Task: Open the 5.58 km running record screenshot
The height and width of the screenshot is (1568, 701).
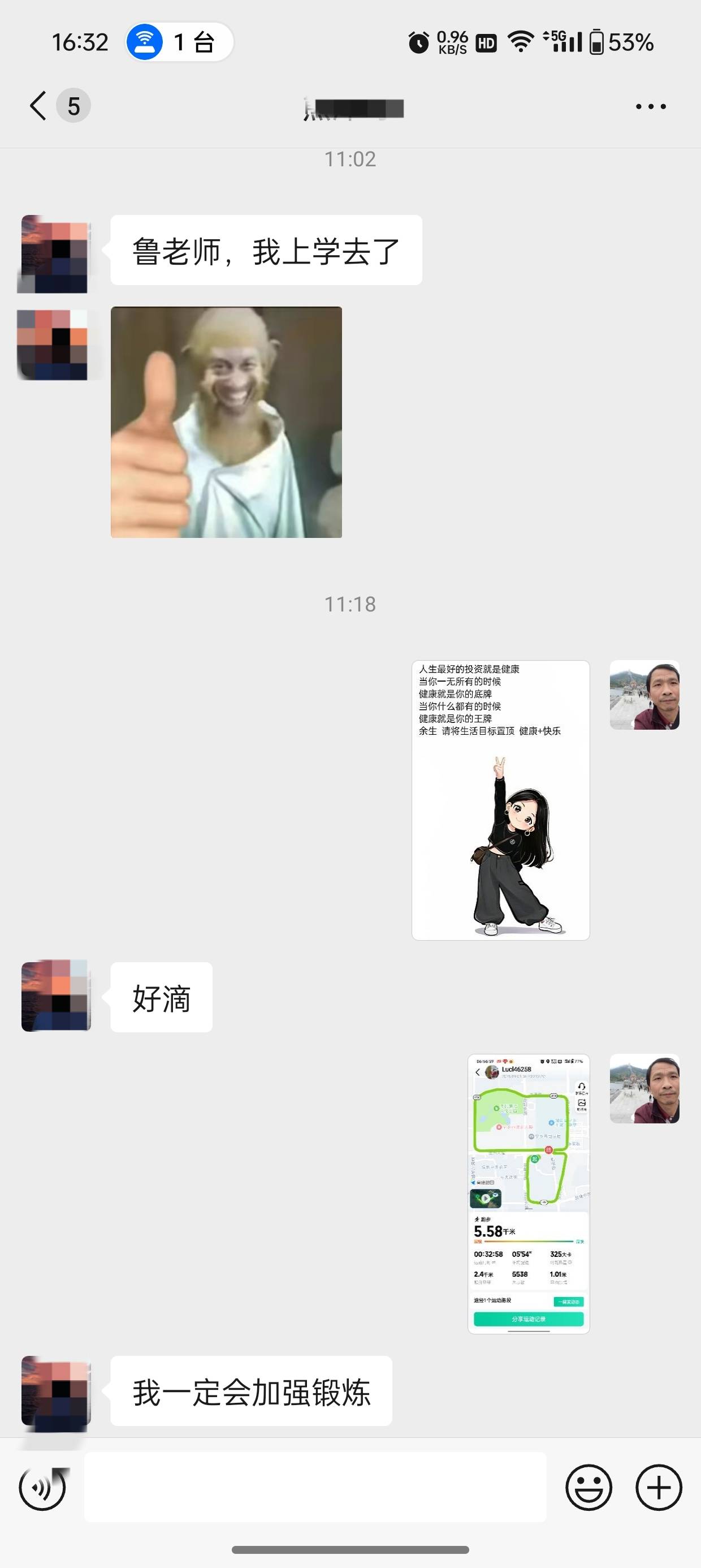Action: (529, 1194)
